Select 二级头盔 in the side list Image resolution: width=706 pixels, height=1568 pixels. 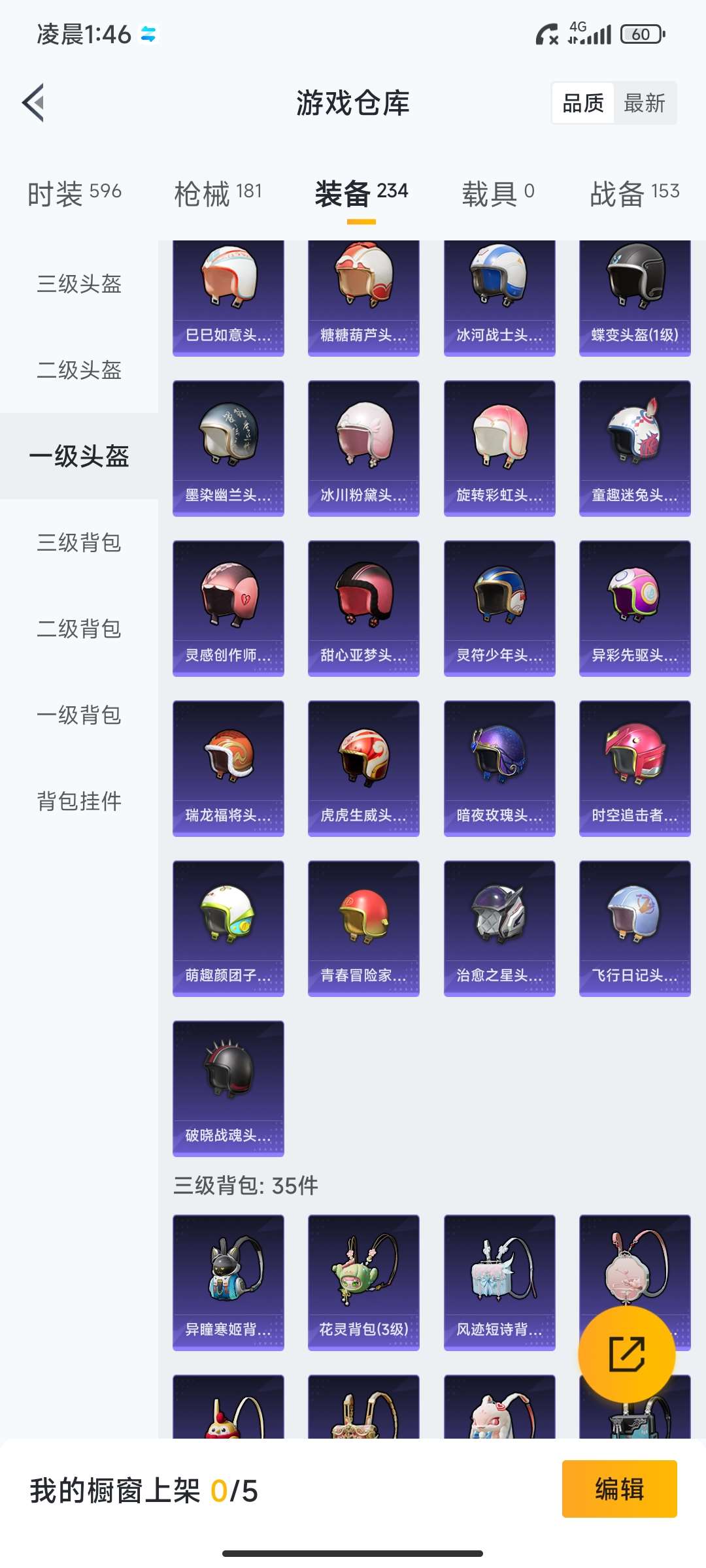pyautogui.click(x=79, y=370)
